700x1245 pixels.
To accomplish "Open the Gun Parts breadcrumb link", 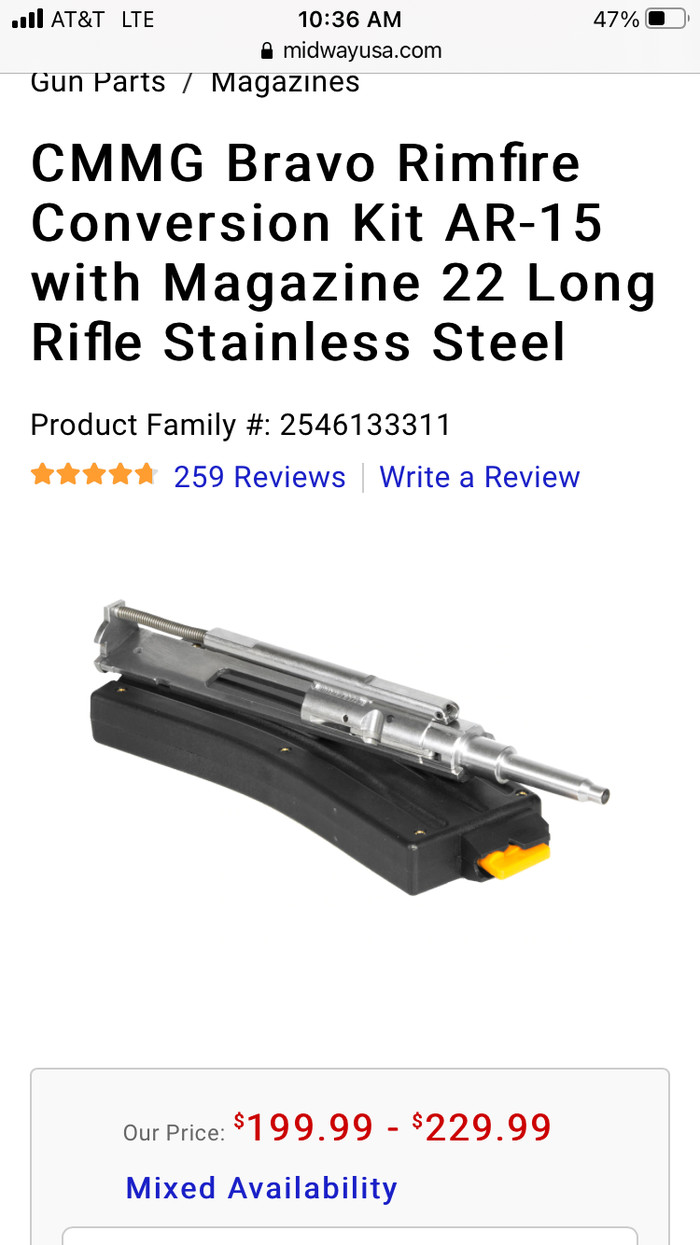I will coord(98,84).
